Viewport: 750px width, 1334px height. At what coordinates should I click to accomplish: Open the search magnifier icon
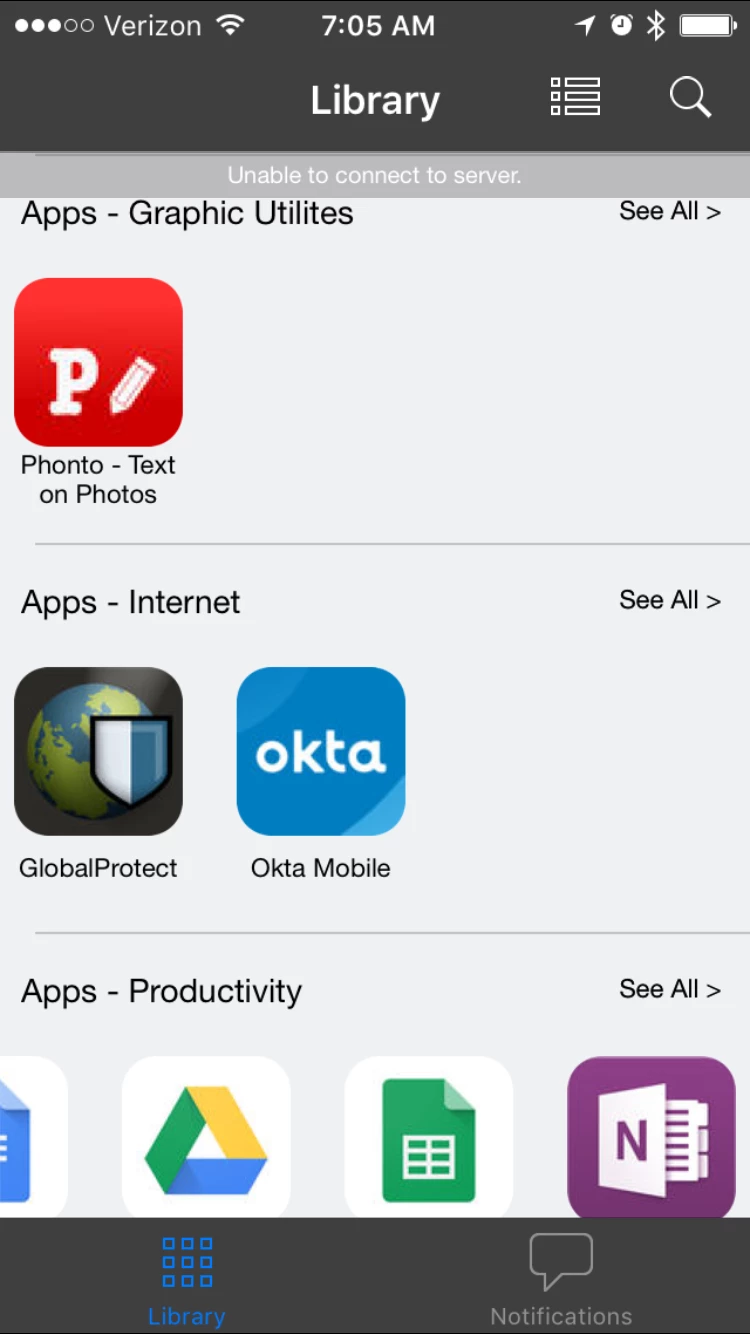(690, 98)
